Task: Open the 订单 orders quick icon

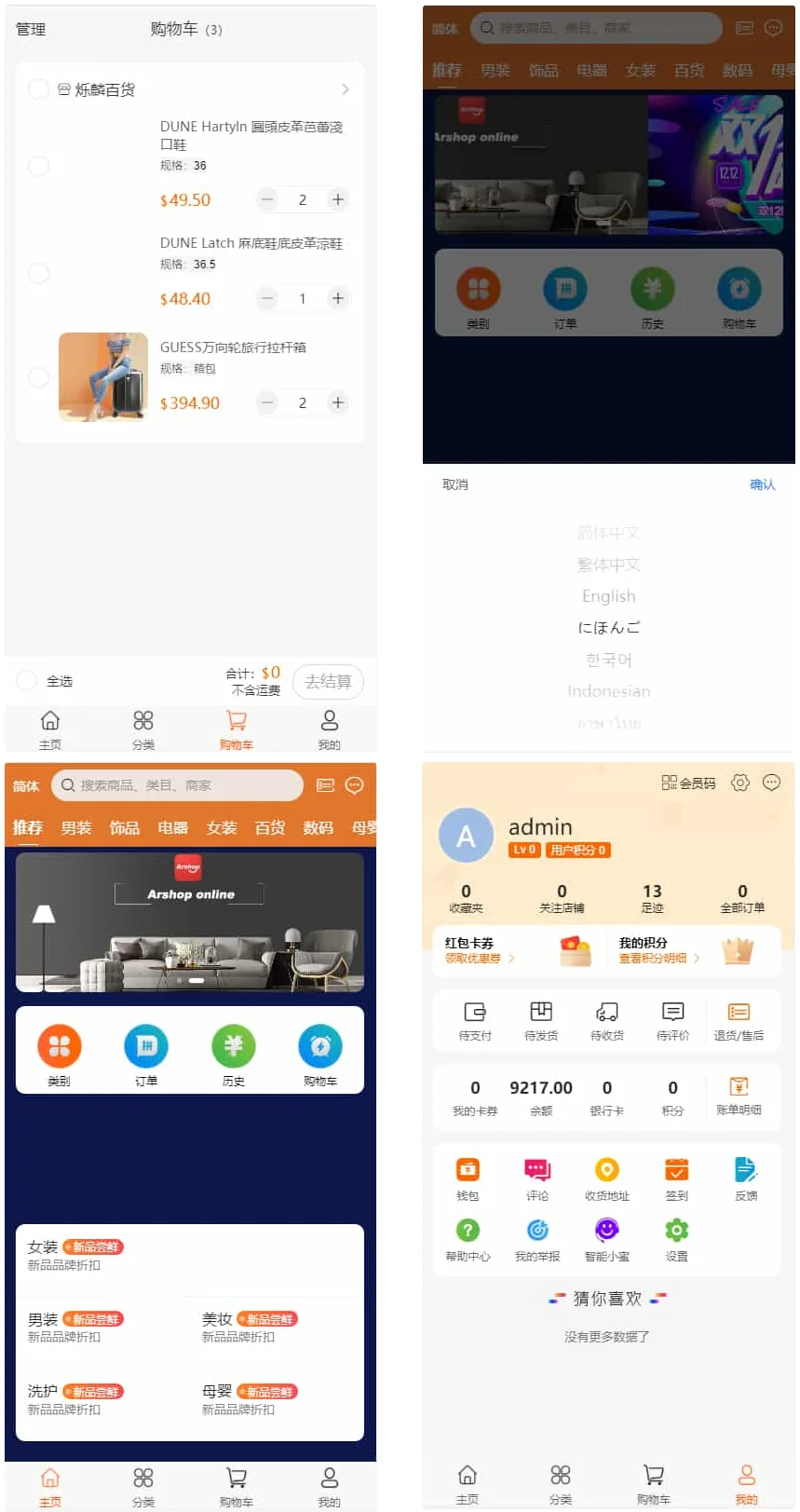Action: pyautogui.click(x=145, y=1048)
